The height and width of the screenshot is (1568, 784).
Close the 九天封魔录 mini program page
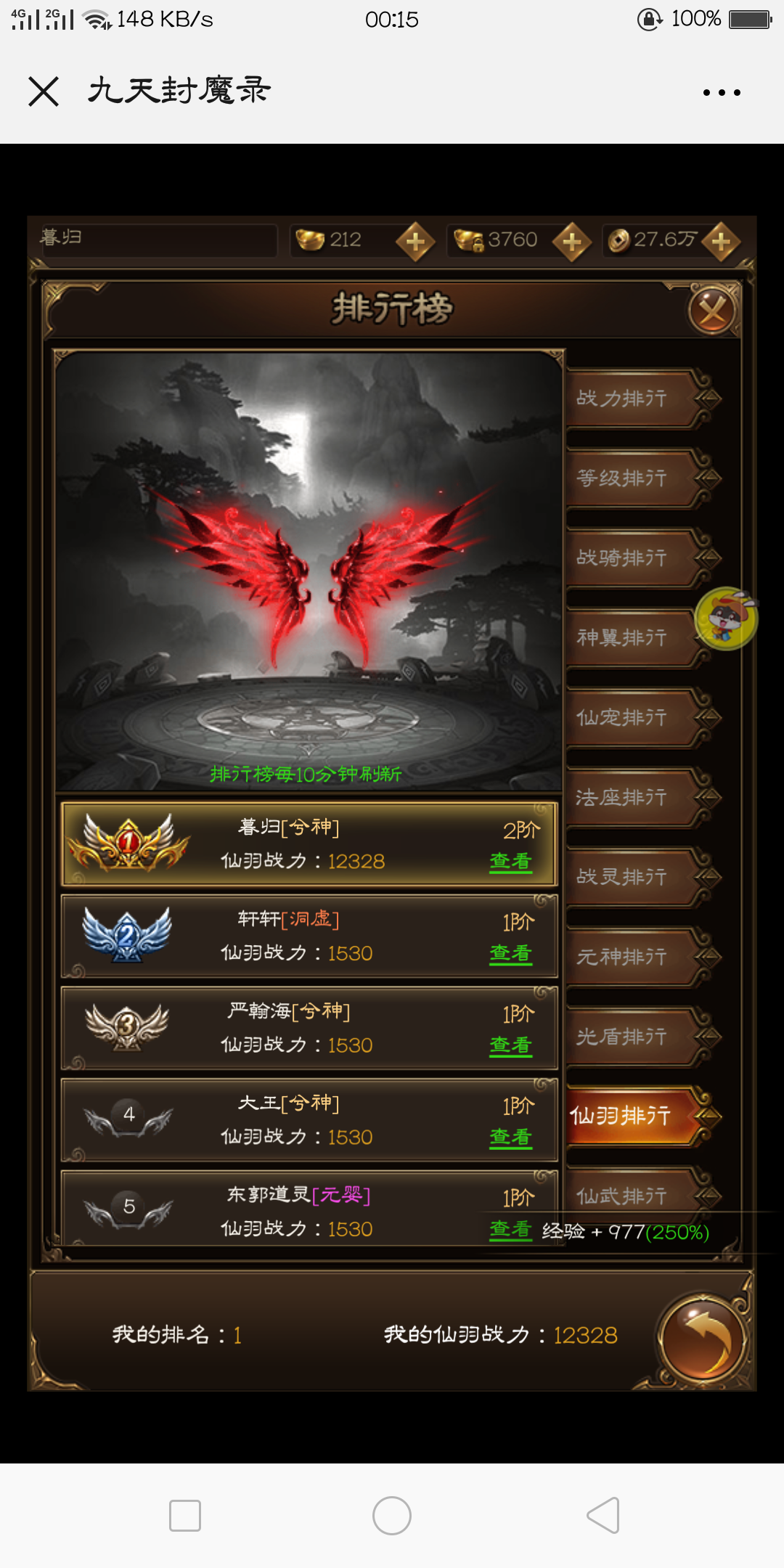coord(44,92)
